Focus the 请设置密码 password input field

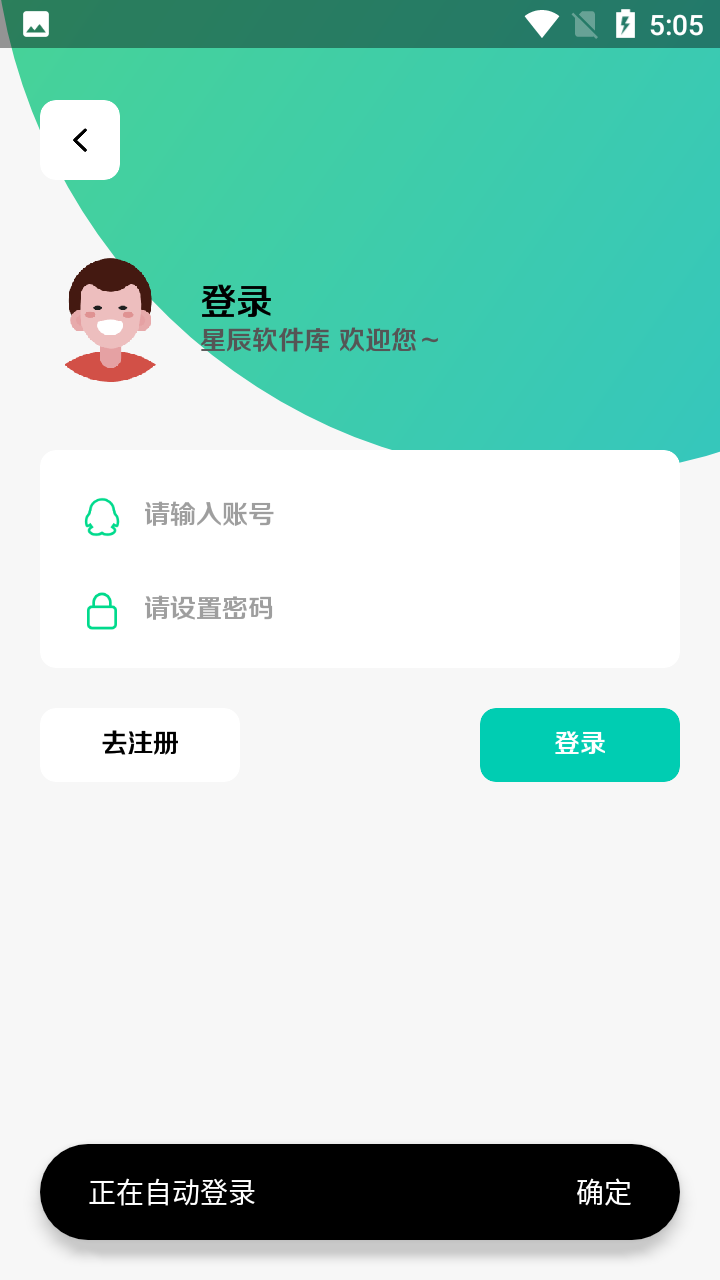click(300, 609)
